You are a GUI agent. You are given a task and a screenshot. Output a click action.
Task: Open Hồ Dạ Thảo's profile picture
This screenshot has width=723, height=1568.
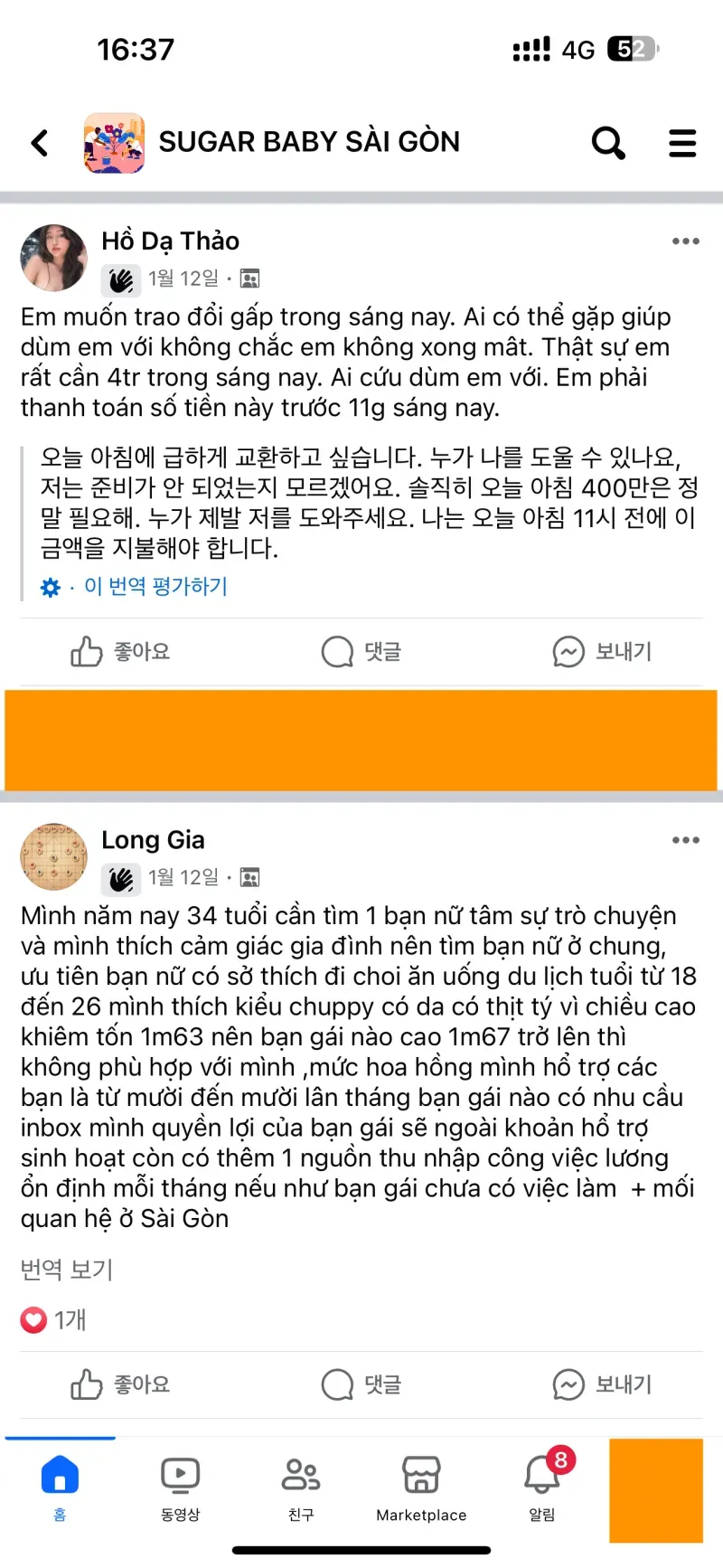54,258
